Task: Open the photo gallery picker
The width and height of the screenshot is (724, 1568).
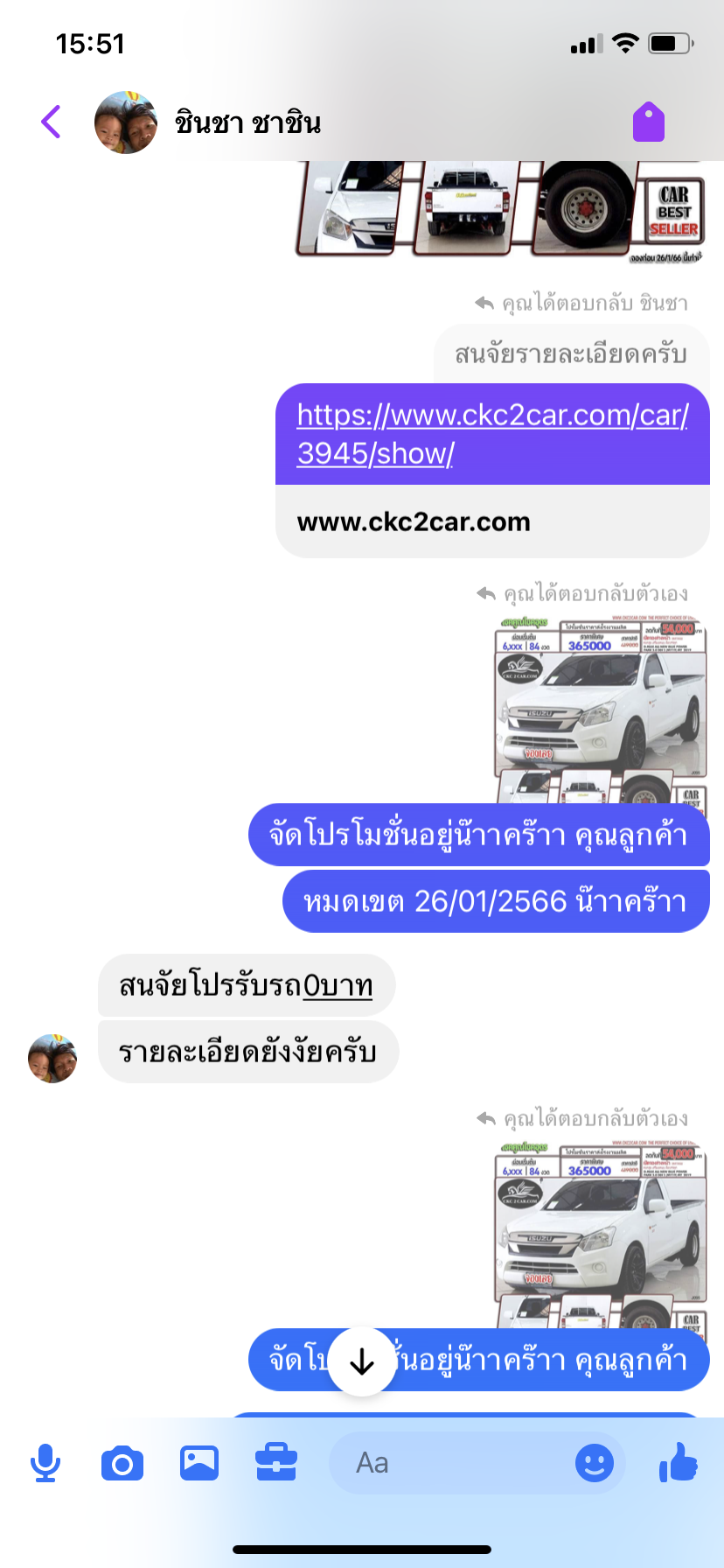Action: click(199, 1463)
